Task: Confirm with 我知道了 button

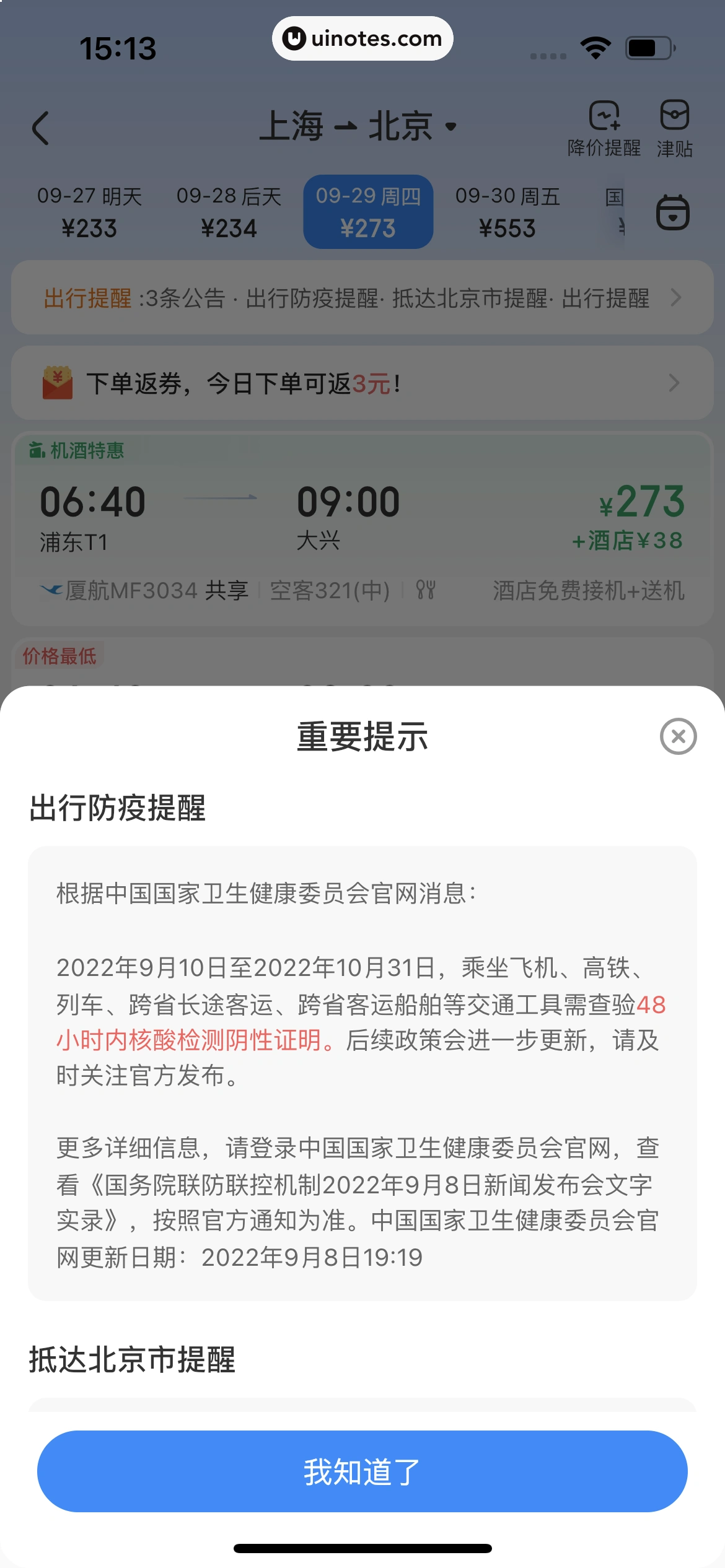Action: [362, 1471]
